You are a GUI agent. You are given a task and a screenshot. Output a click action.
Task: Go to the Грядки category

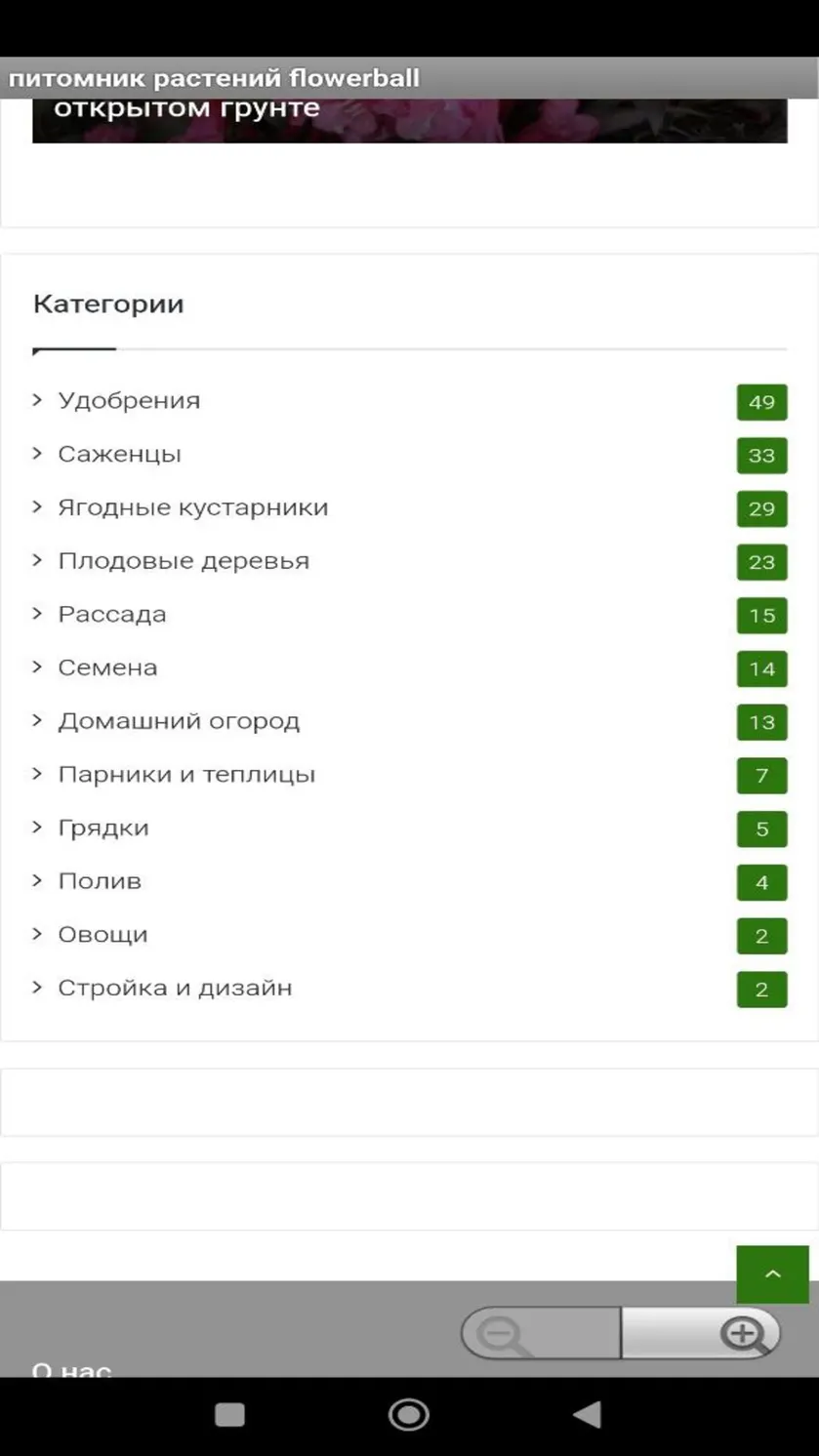coord(103,828)
